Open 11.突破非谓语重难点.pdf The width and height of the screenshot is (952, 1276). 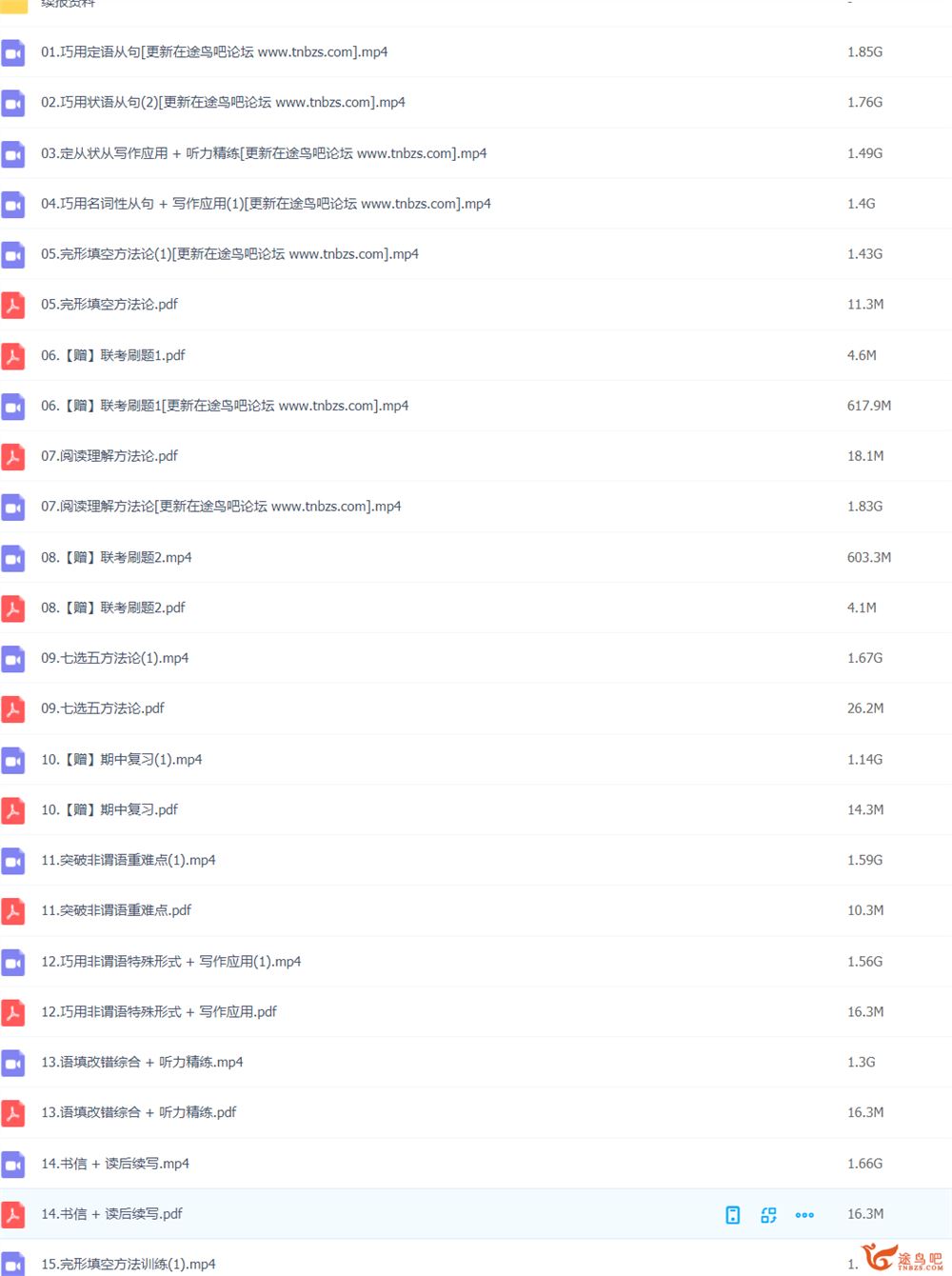coord(115,910)
